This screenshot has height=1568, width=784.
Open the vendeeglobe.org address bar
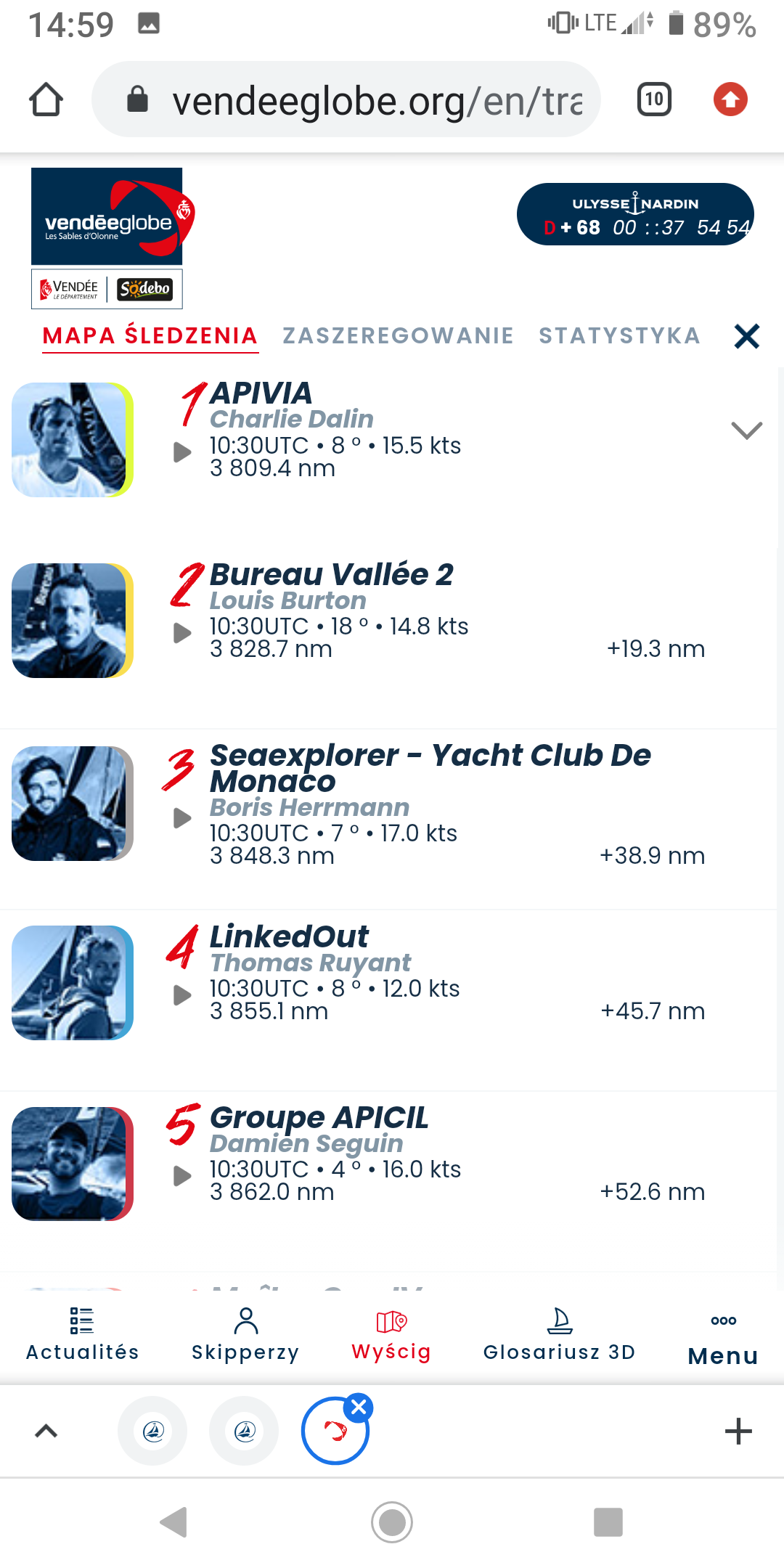(x=346, y=99)
